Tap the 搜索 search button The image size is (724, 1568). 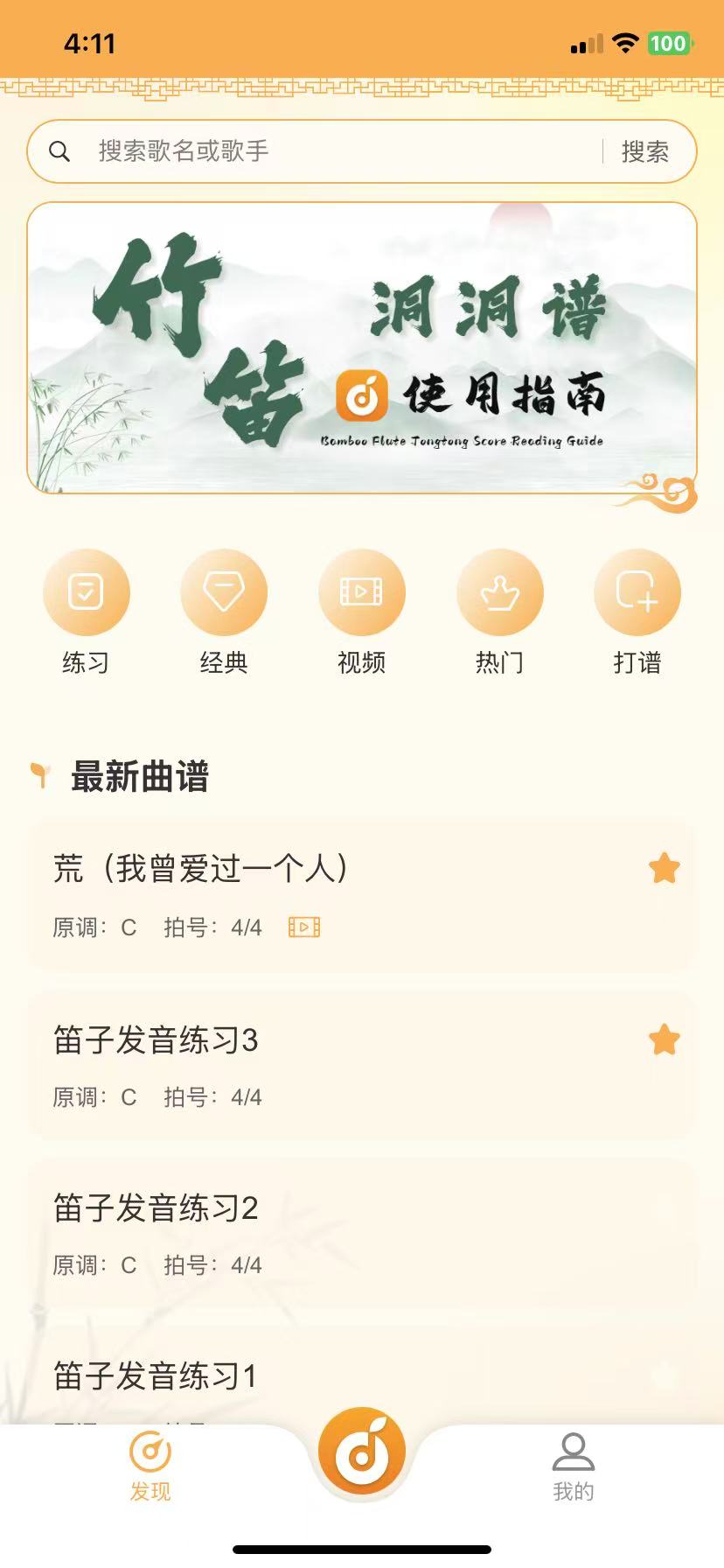click(647, 150)
